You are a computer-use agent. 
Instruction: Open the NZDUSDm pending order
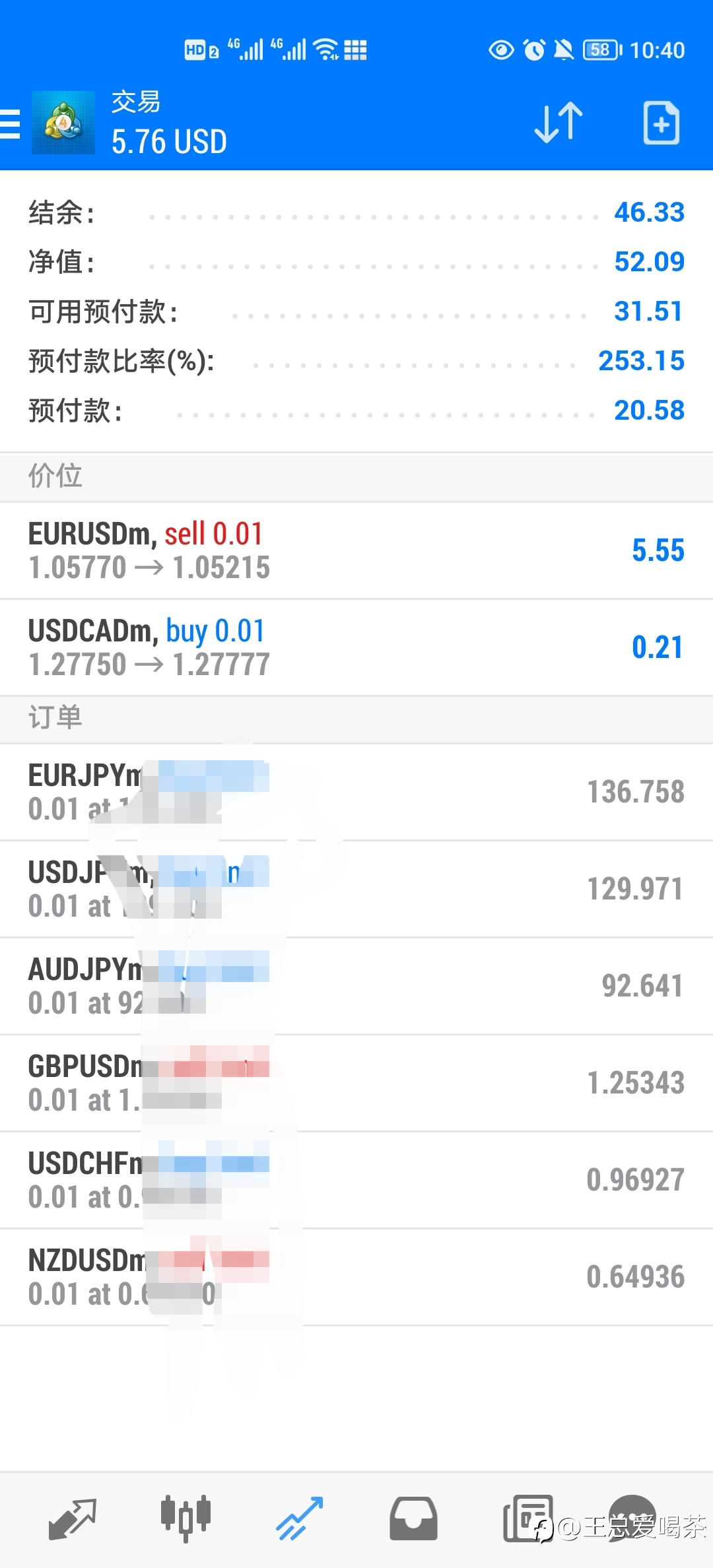point(356,1277)
